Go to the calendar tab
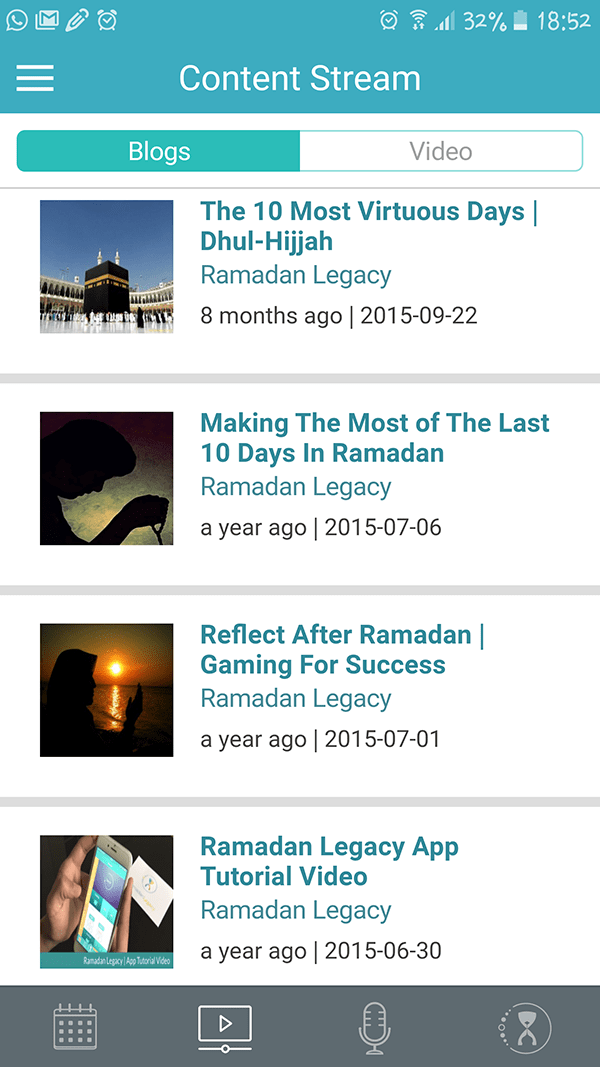This screenshot has height=1067, width=600. pos(75,1027)
